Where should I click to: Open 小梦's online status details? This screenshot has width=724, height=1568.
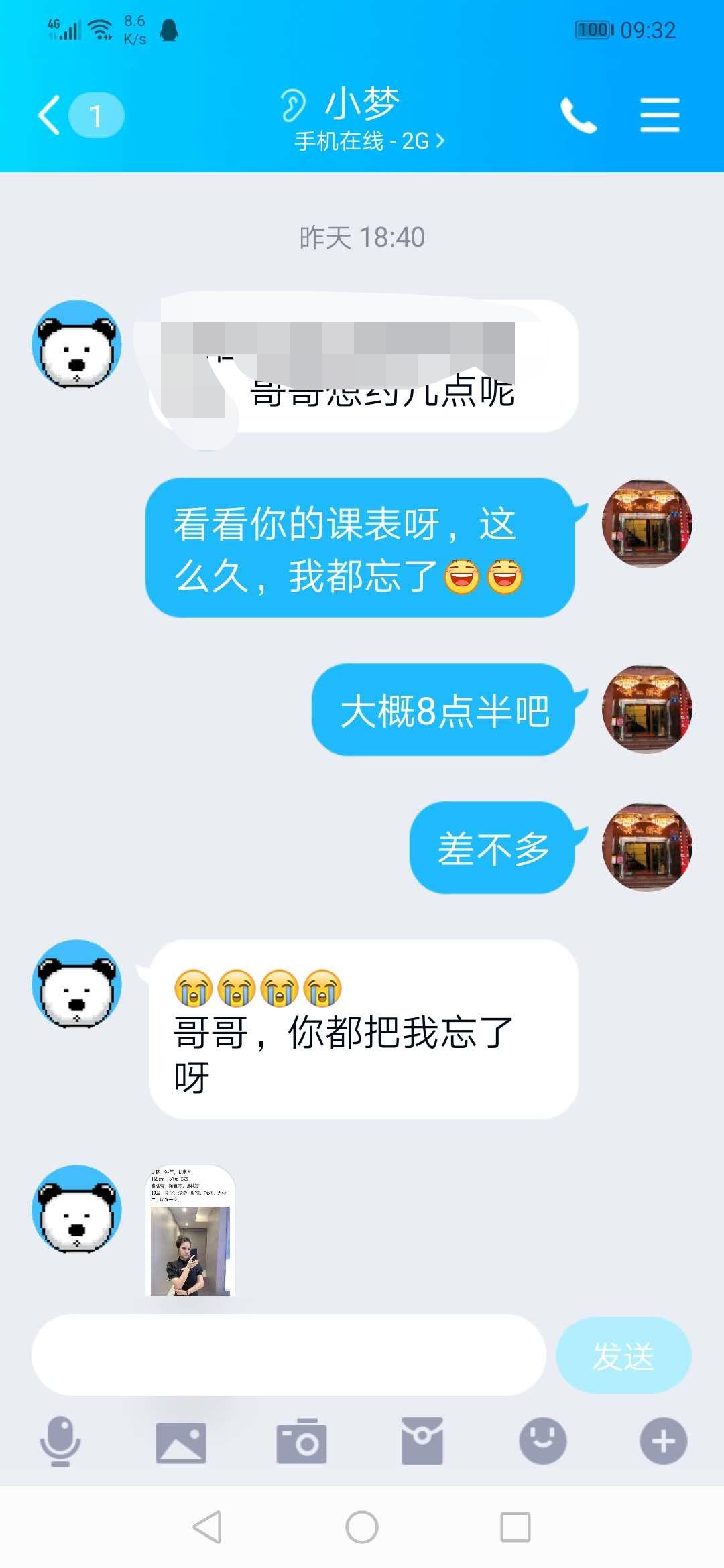(369, 141)
